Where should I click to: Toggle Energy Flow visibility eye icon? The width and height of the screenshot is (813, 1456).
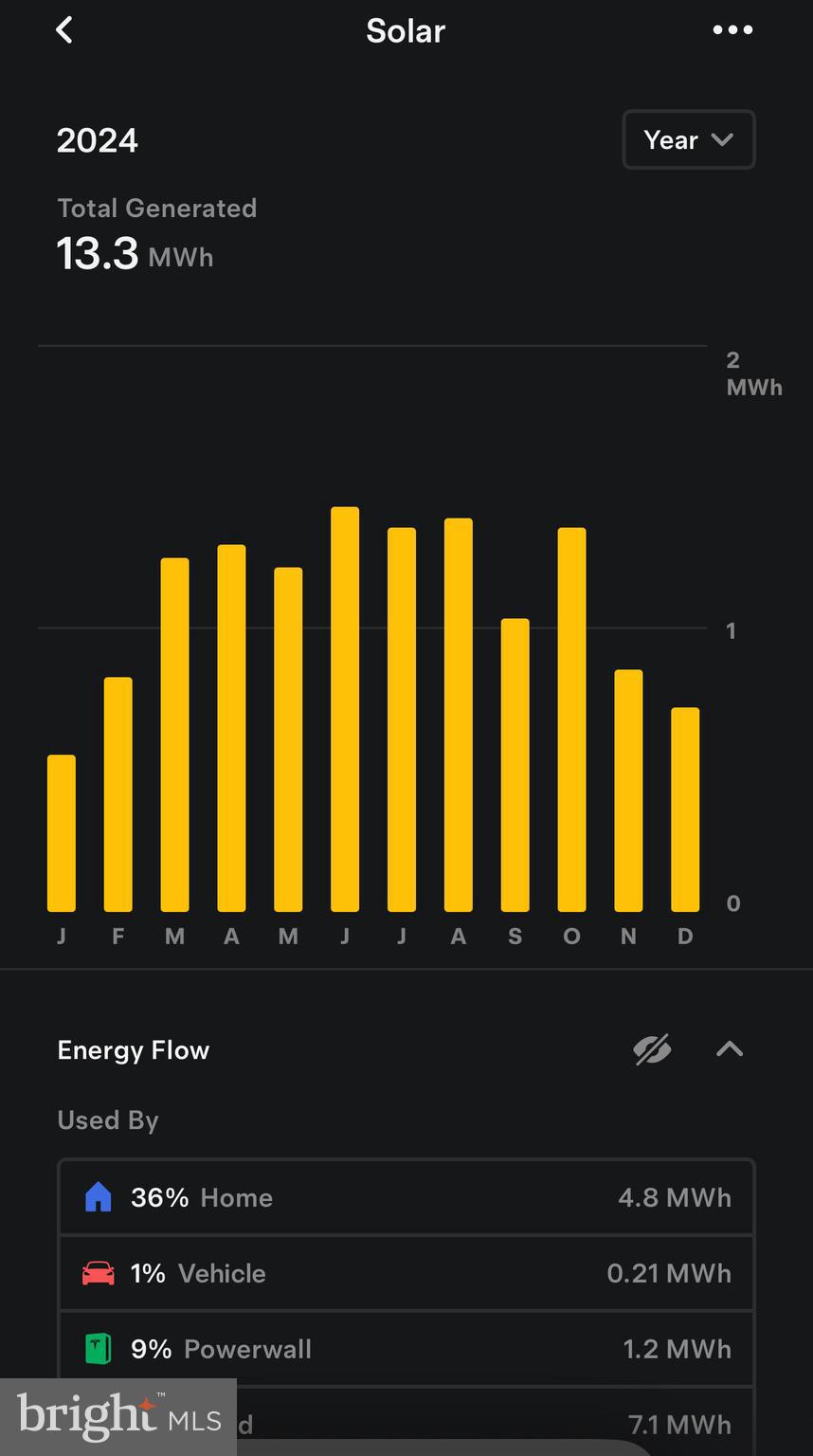point(652,1049)
